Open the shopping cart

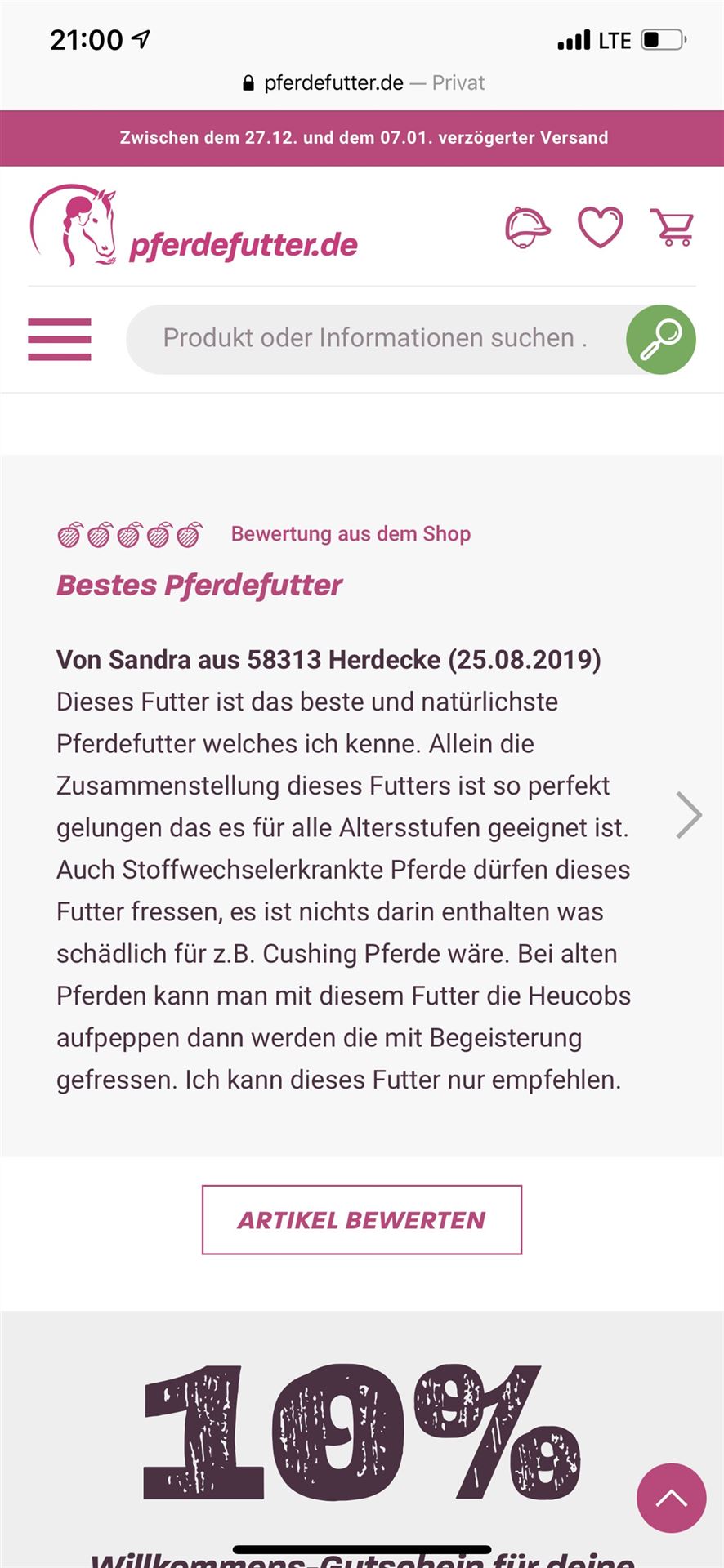(673, 227)
